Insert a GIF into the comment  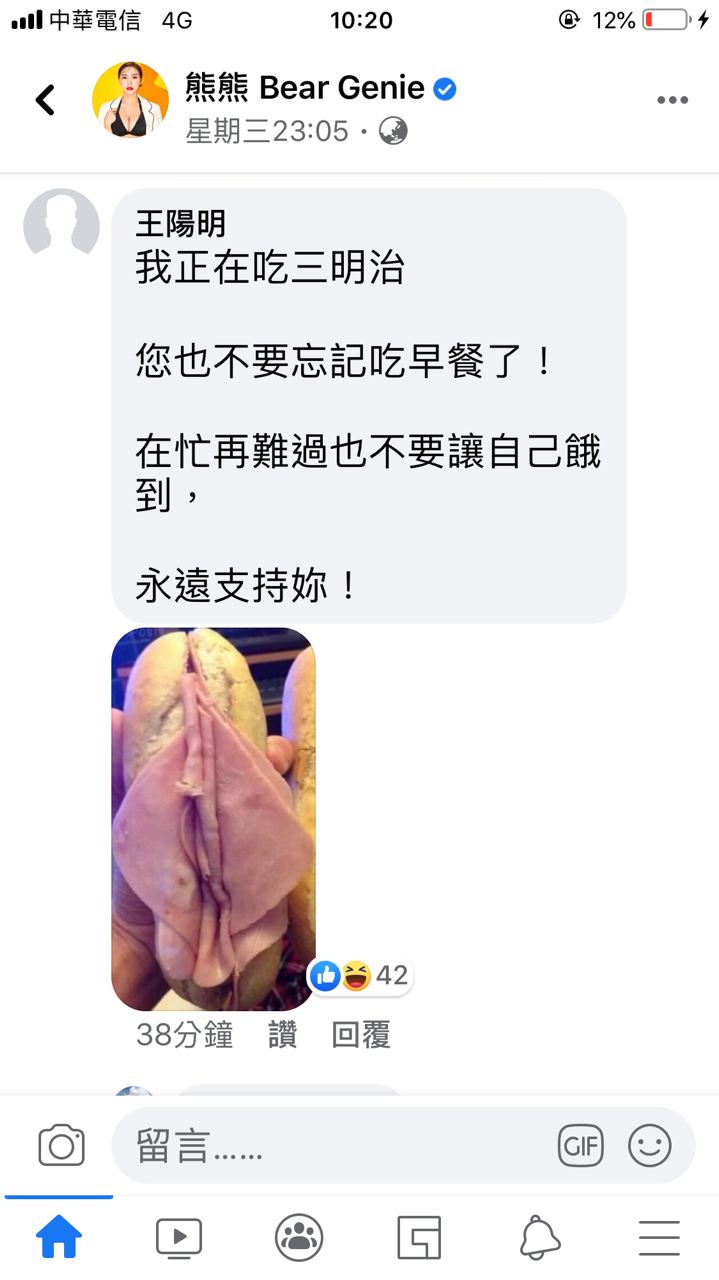(580, 1146)
